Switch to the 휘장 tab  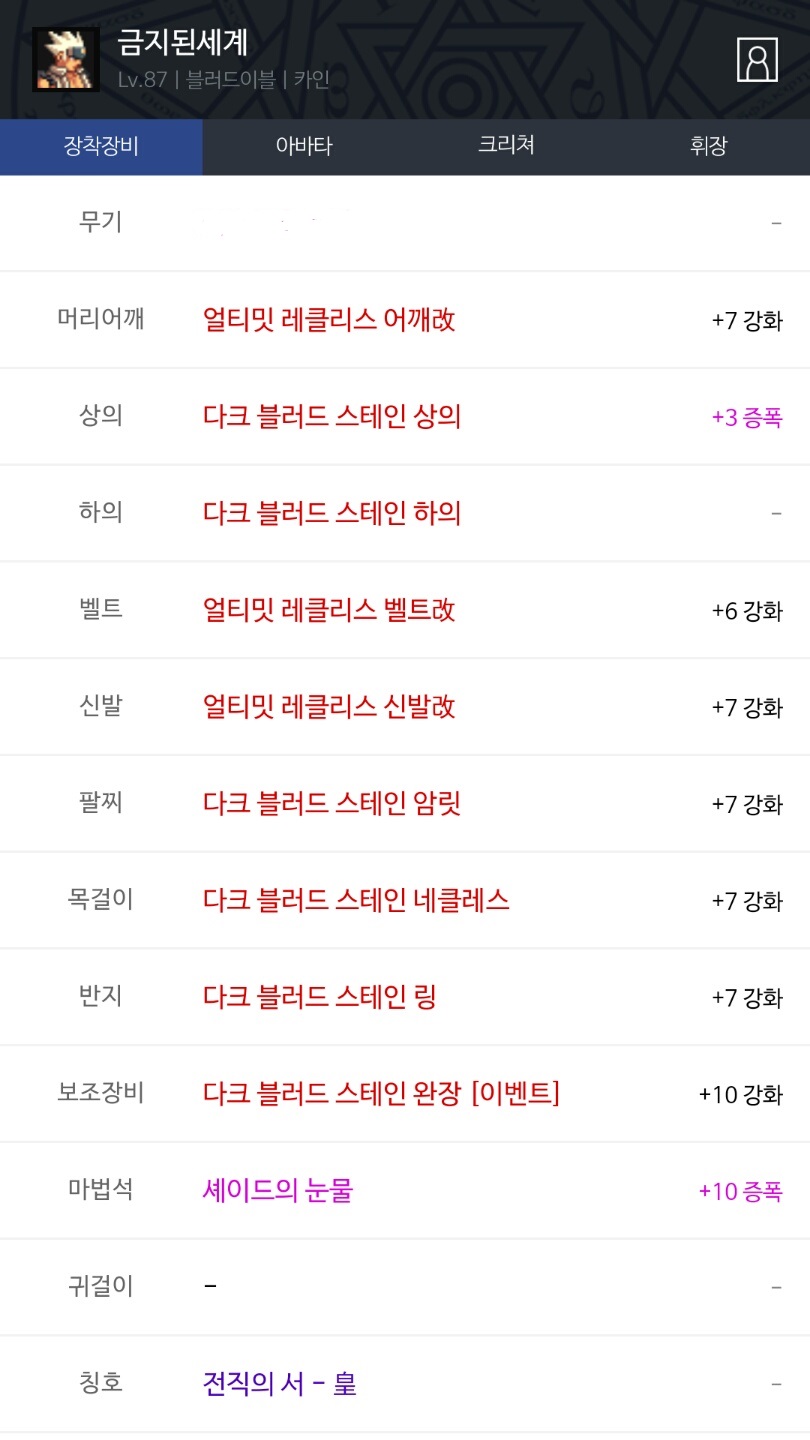[x=708, y=147]
